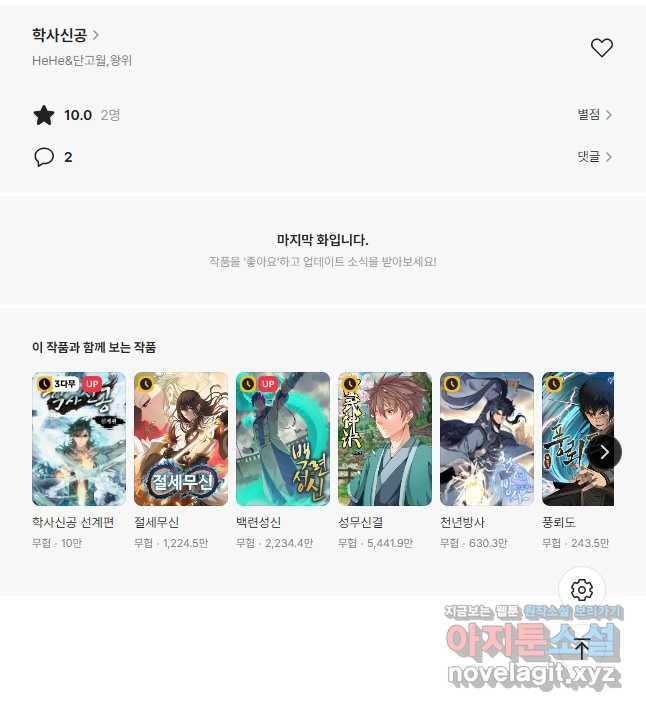Show next recommended titles with the arrow
The height and width of the screenshot is (712, 646).
coord(604,451)
